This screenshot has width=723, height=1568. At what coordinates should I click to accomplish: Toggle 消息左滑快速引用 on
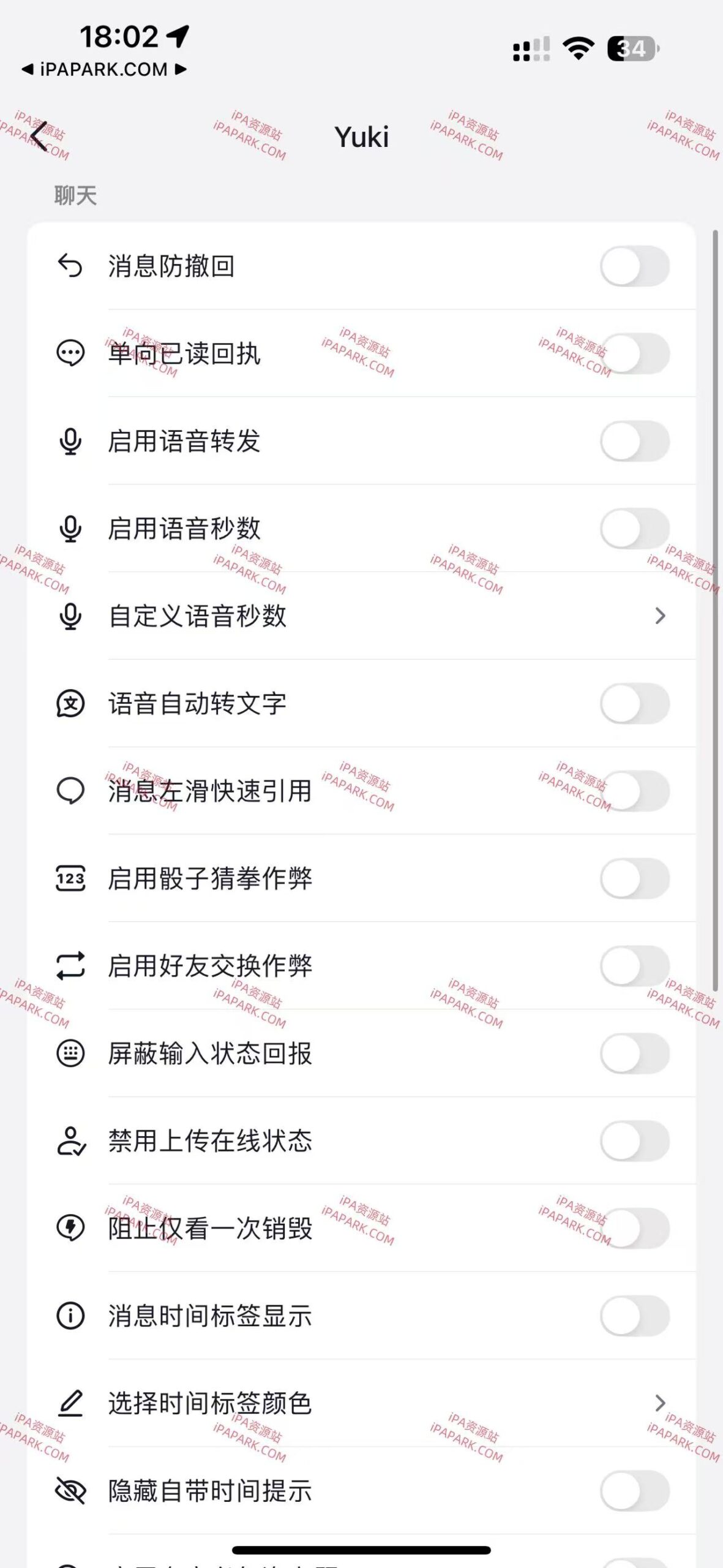click(635, 792)
